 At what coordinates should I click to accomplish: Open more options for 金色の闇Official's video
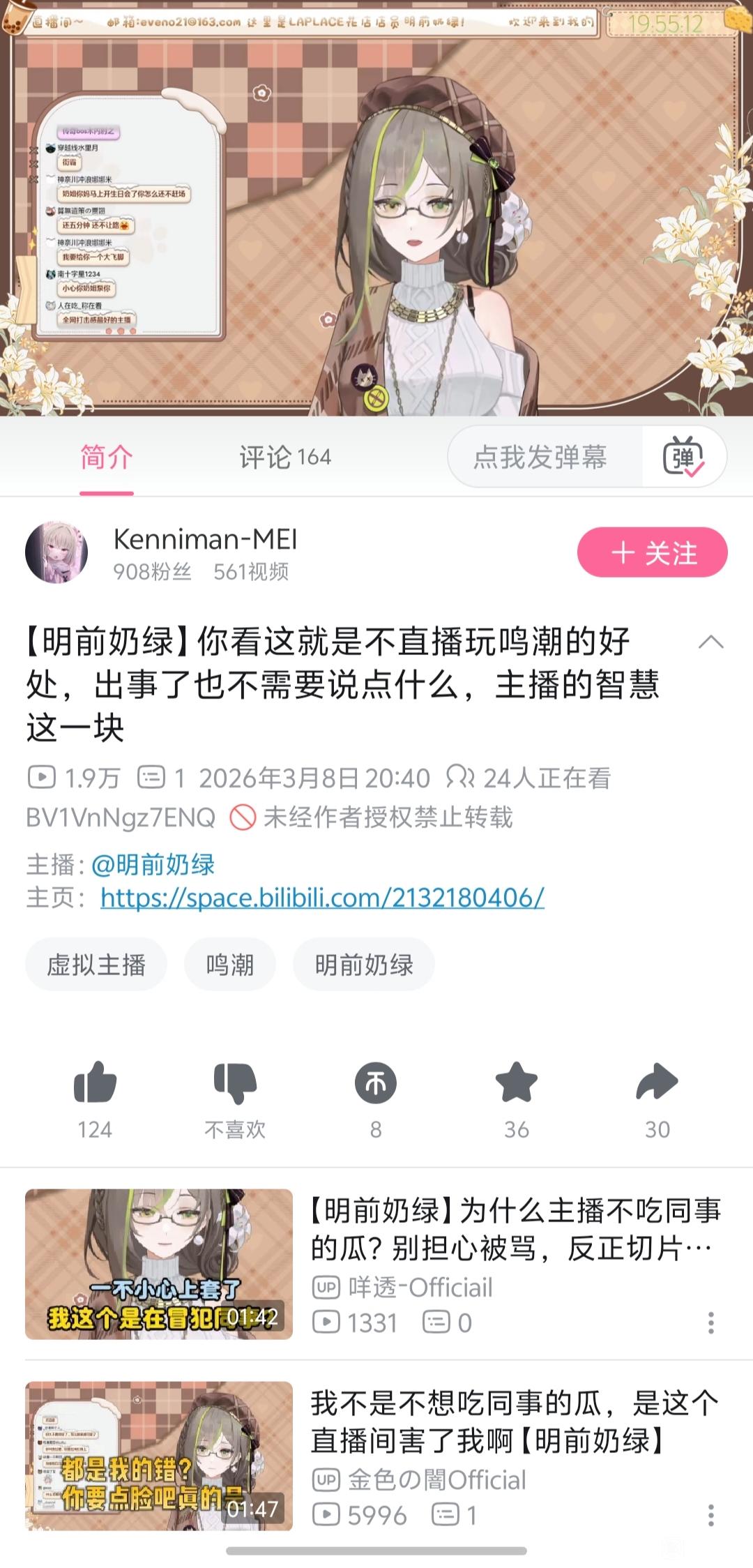[x=711, y=1515]
